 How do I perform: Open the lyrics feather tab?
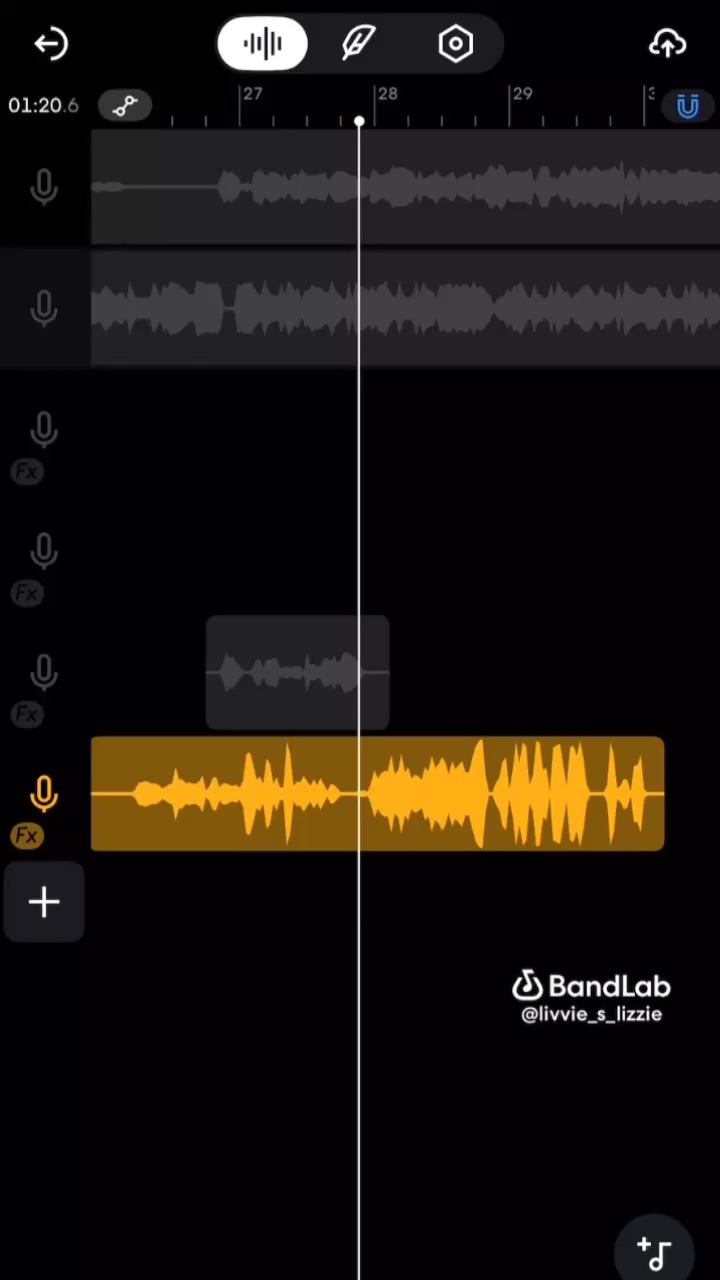coord(358,43)
